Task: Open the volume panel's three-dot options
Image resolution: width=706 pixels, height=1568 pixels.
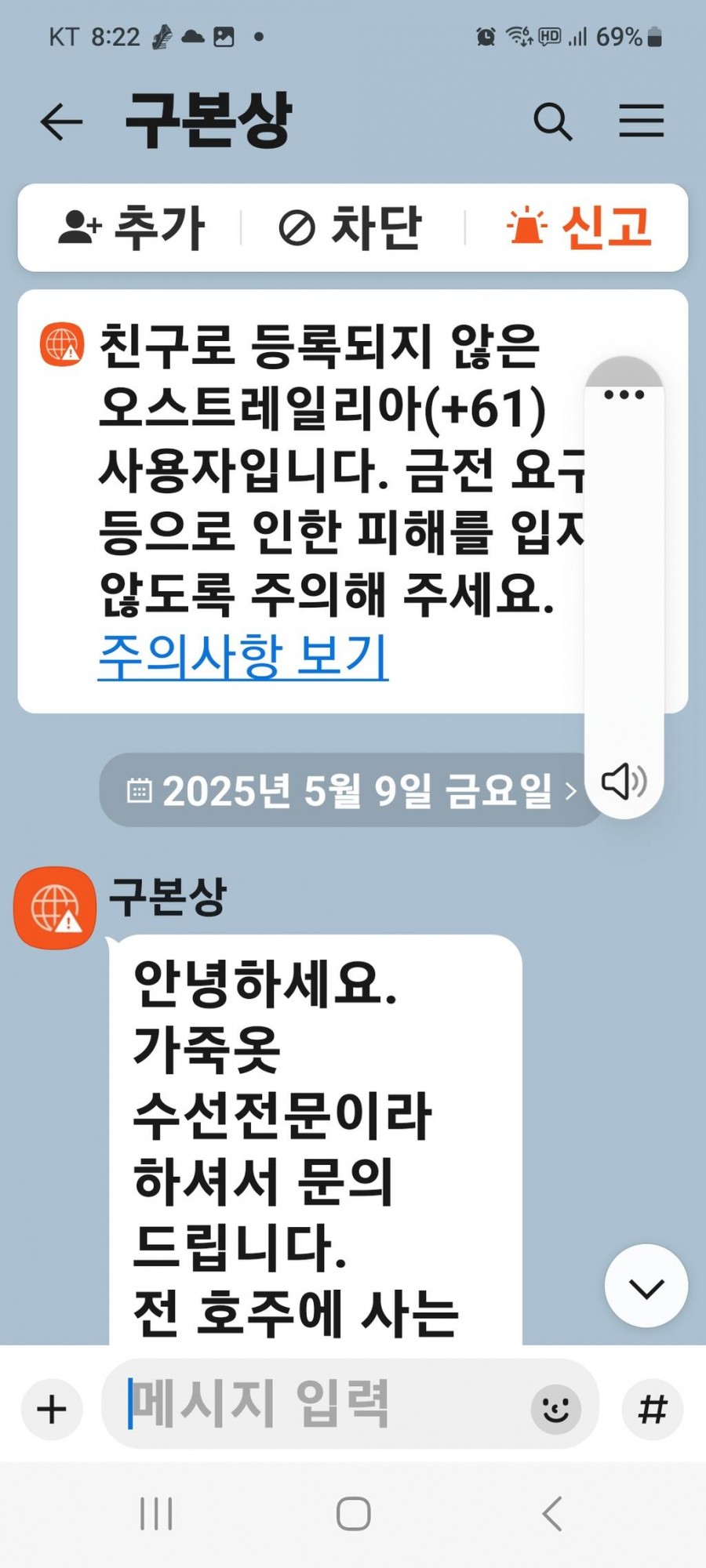Action: tap(624, 394)
